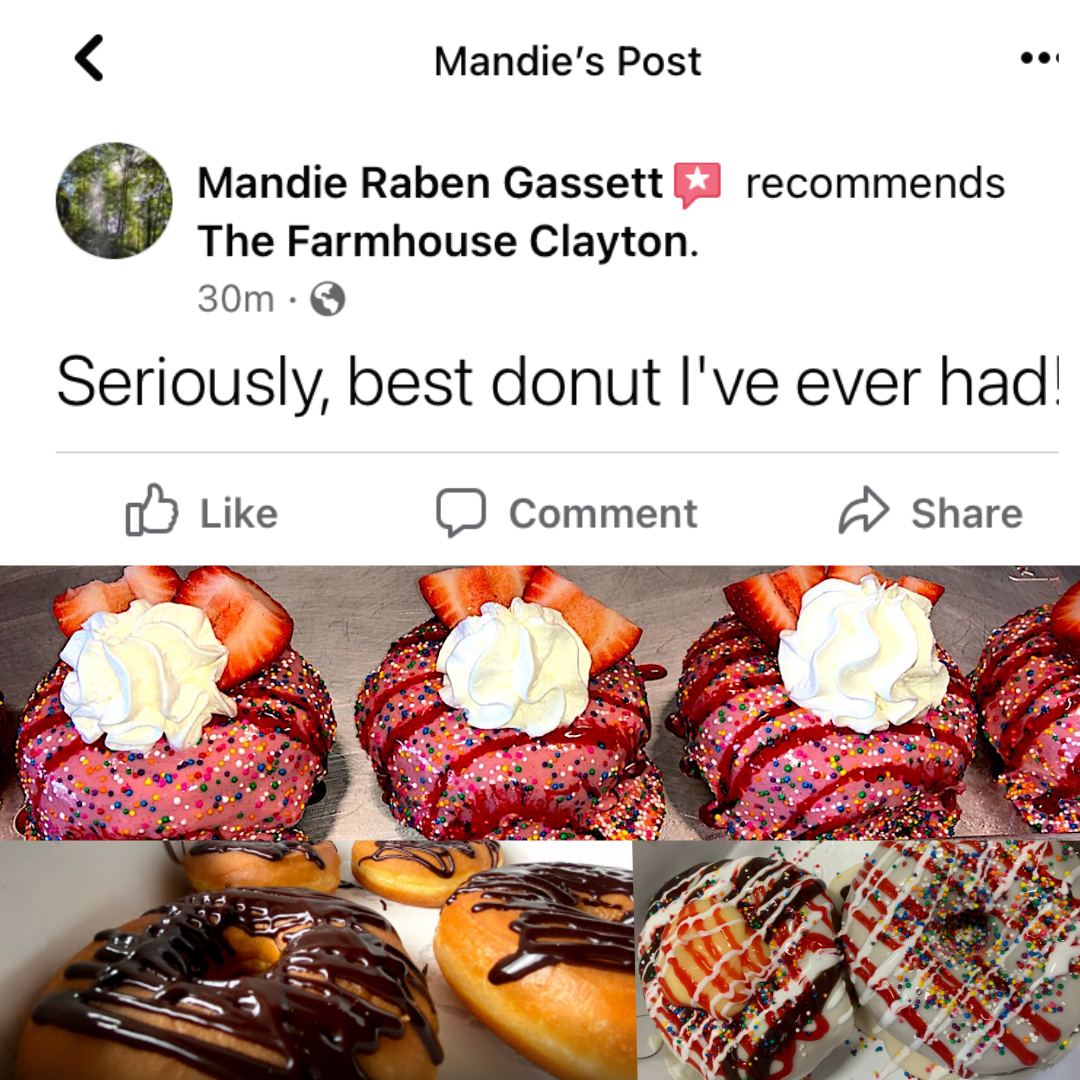This screenshot has width=1080, height=1080.
Task: Open Mandie Raben Gassett's profile picture
Action: [114, 201]
